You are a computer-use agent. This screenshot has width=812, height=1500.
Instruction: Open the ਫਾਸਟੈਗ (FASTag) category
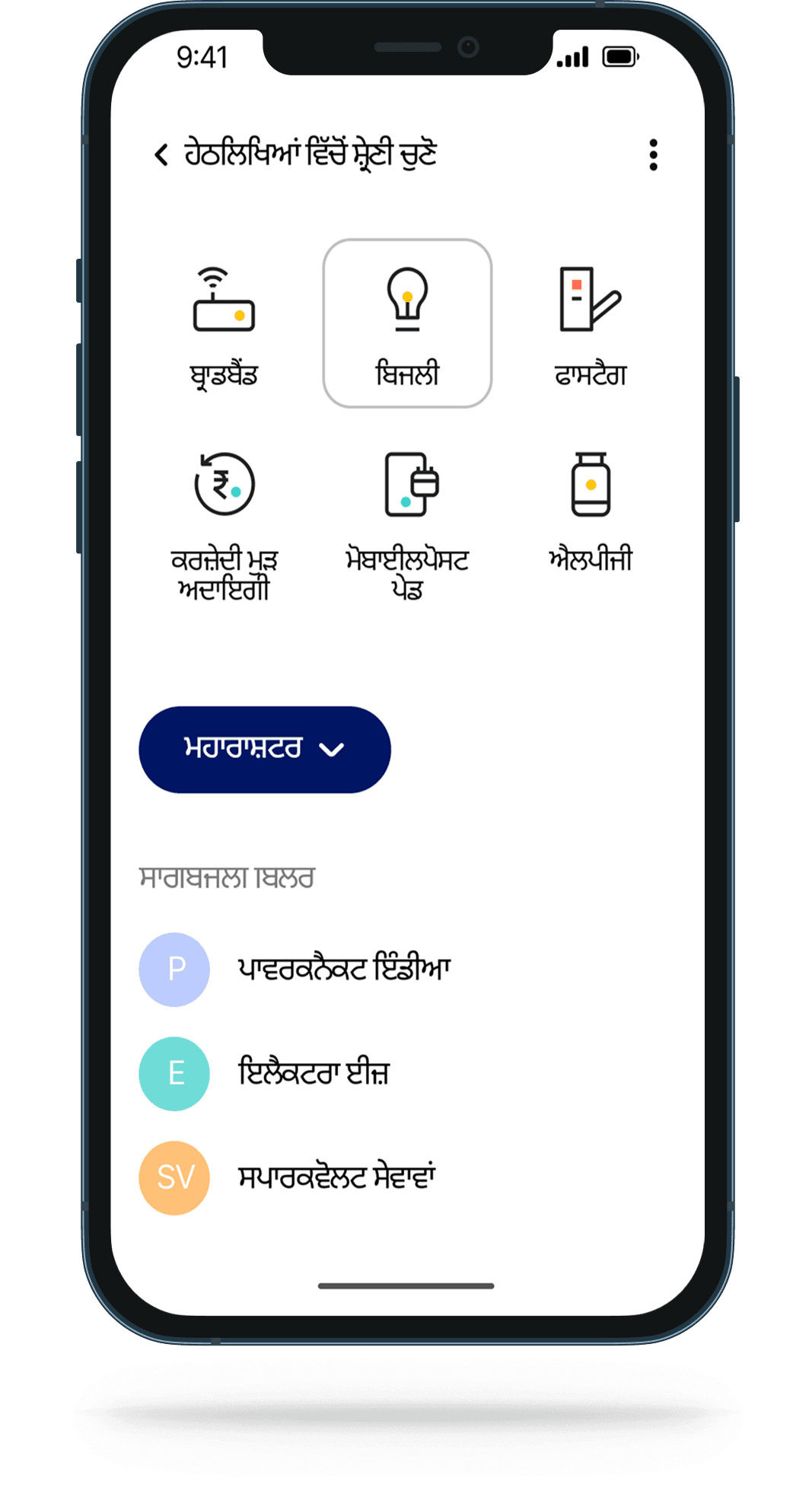591,324
